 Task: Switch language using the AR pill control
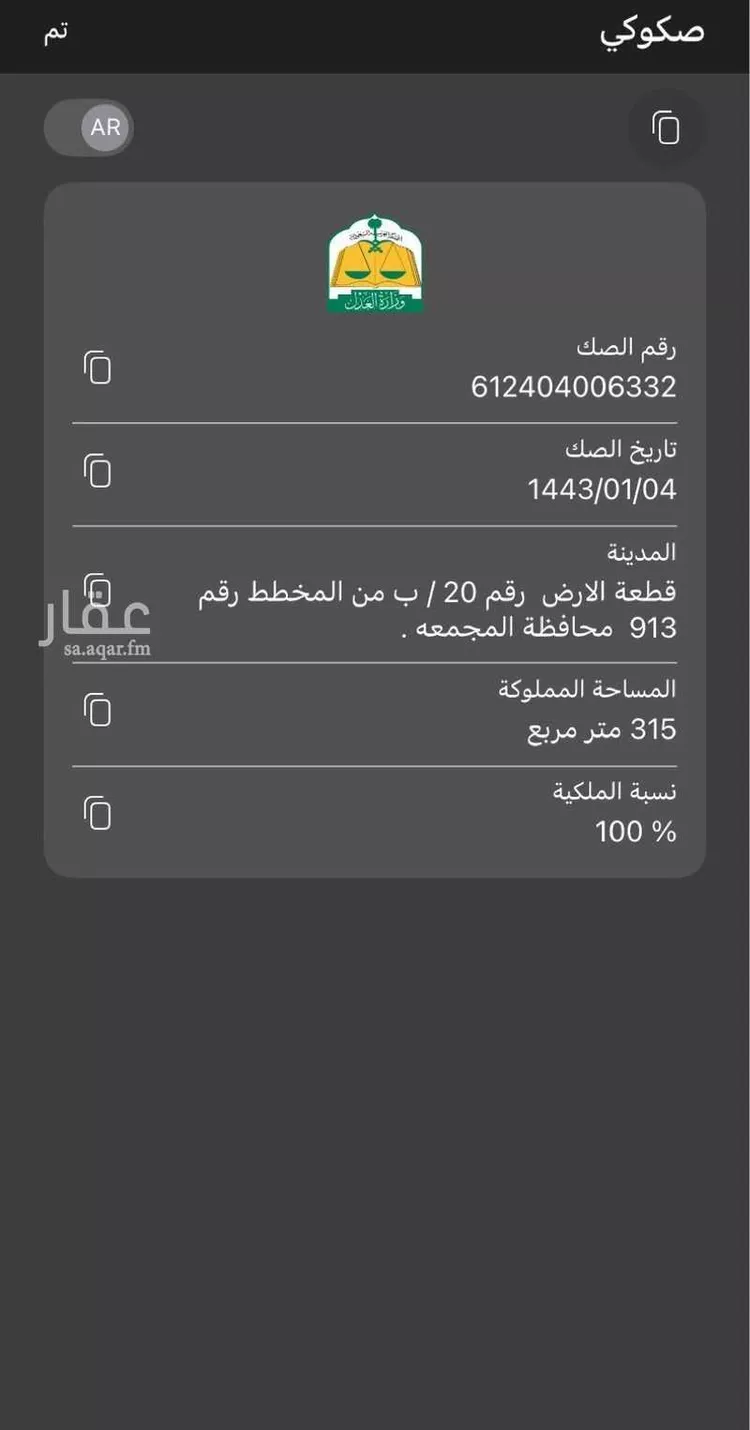coord(89,127)
